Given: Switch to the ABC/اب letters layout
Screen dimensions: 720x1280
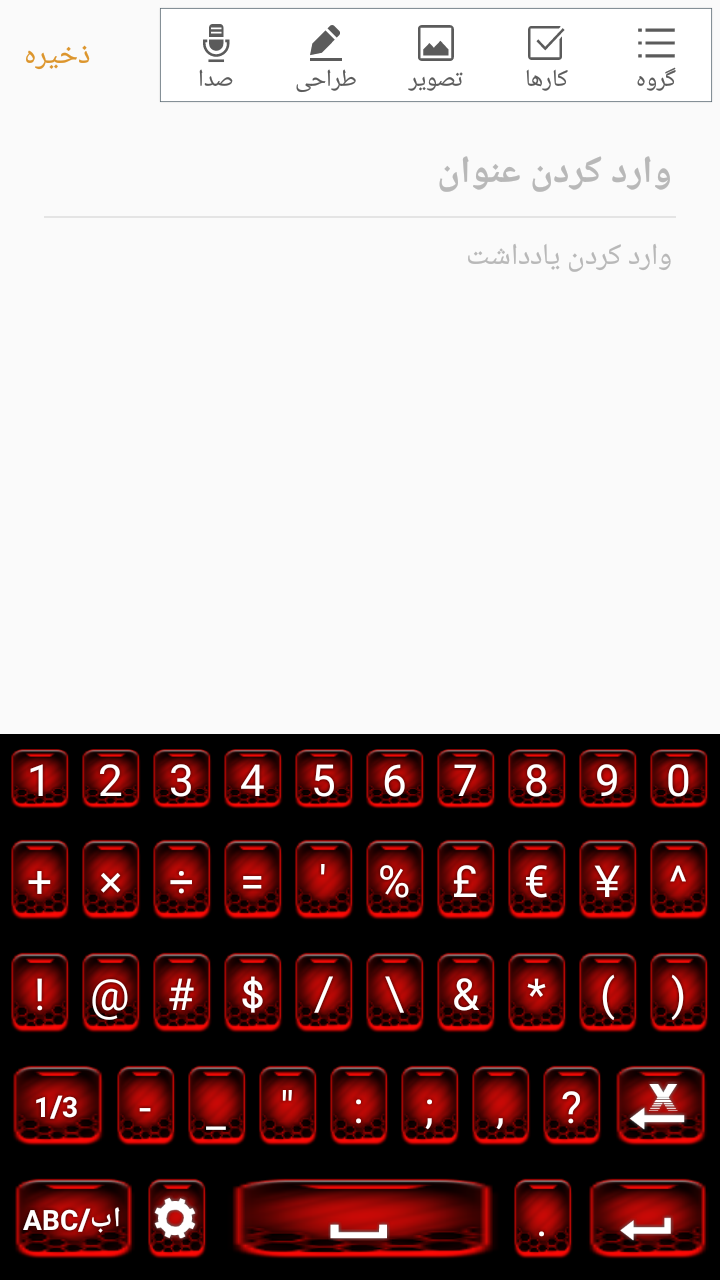Looking at the screenshot, I should point(73,1218).
